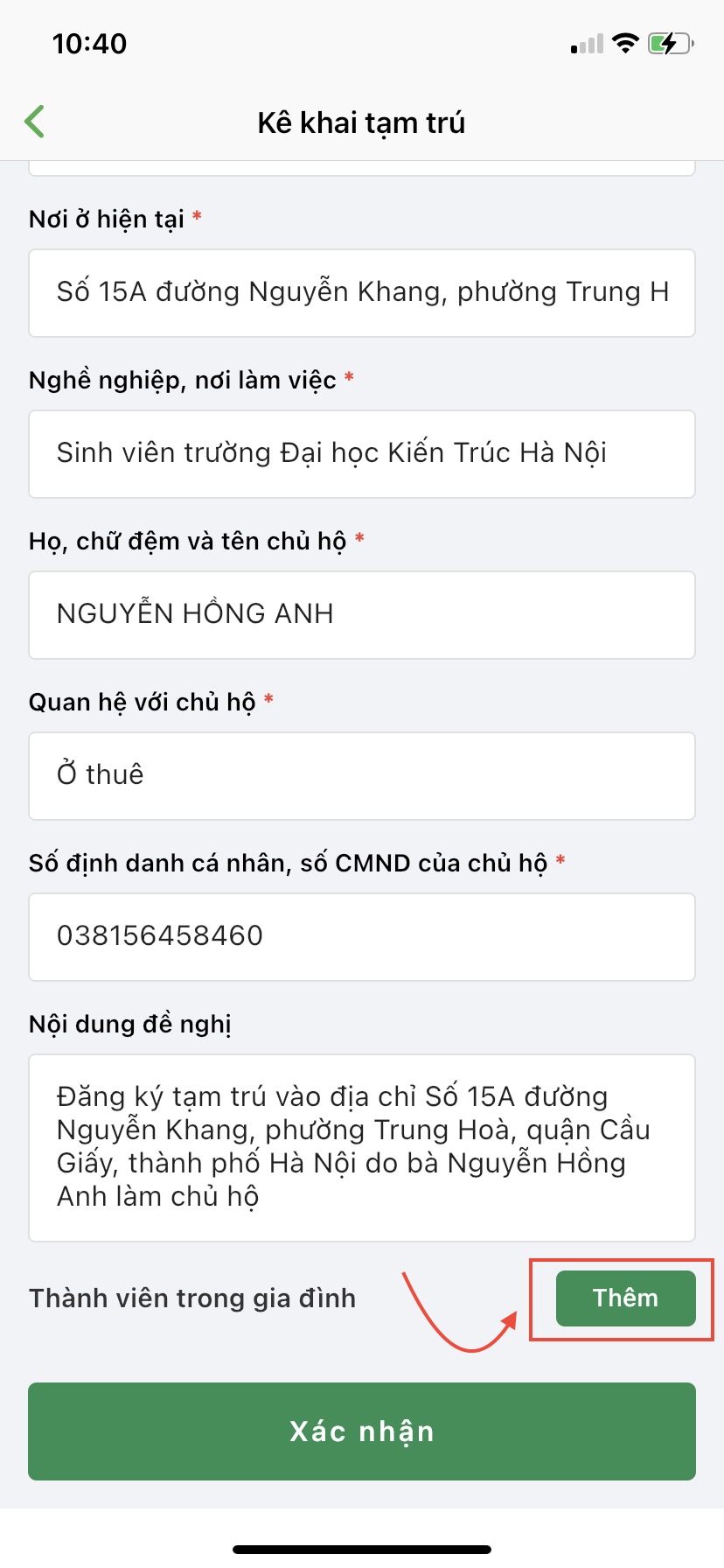The width and height of the screenshot is (724, 1568).
Task: Edit the chủ hộ ID number 038156458460
Action: pyautogui.click(x=362, y=937)
